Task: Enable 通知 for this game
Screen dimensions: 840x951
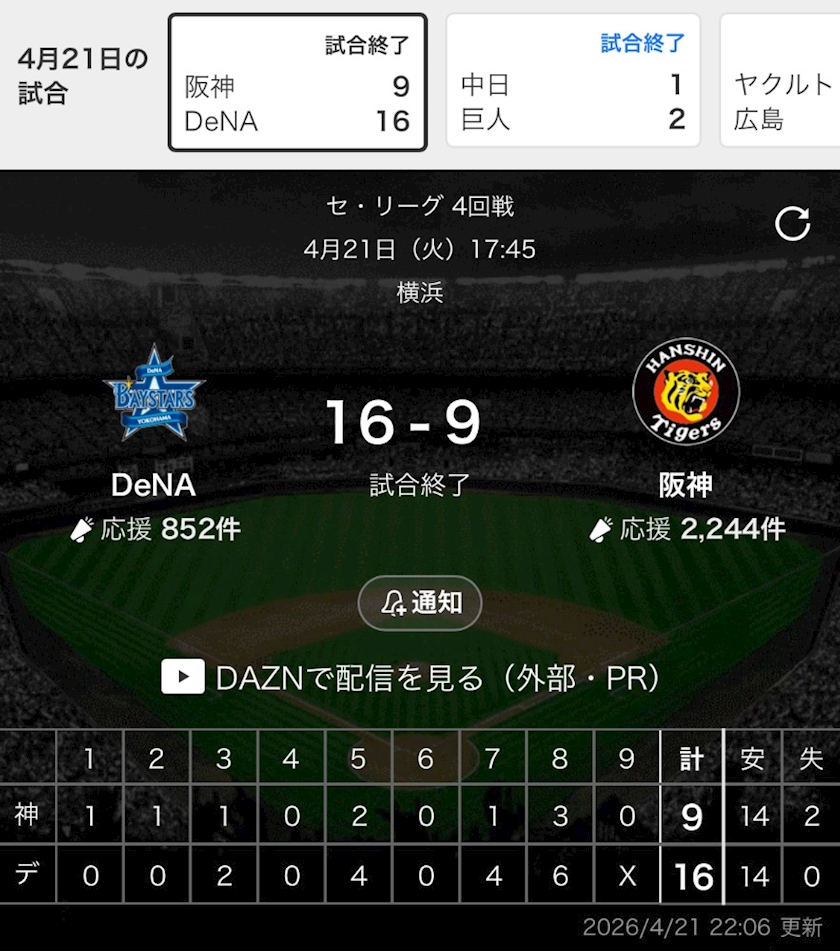Action: coord(420,603)
